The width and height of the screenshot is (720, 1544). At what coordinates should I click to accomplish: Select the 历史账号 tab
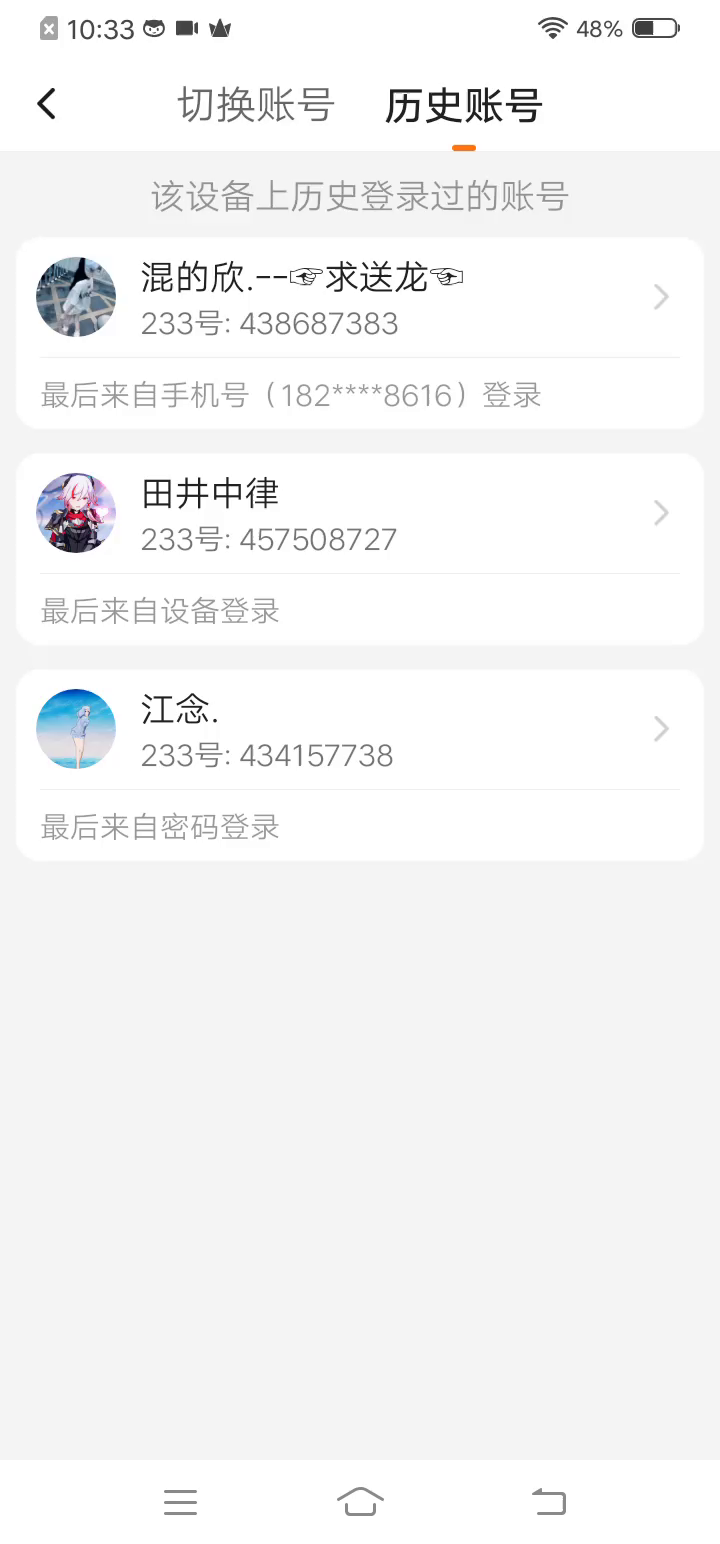463,106
